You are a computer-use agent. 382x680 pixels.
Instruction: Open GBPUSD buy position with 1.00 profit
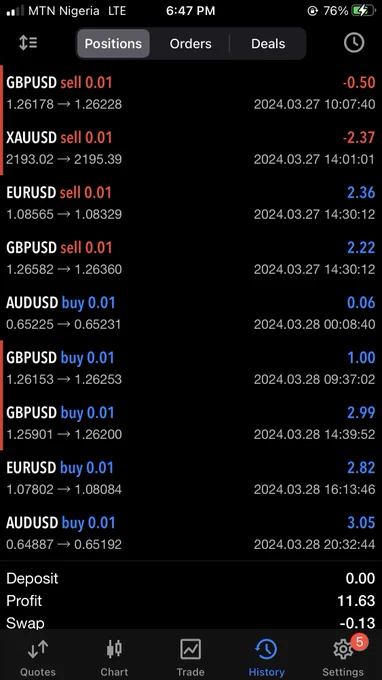(x=191, y=368)
